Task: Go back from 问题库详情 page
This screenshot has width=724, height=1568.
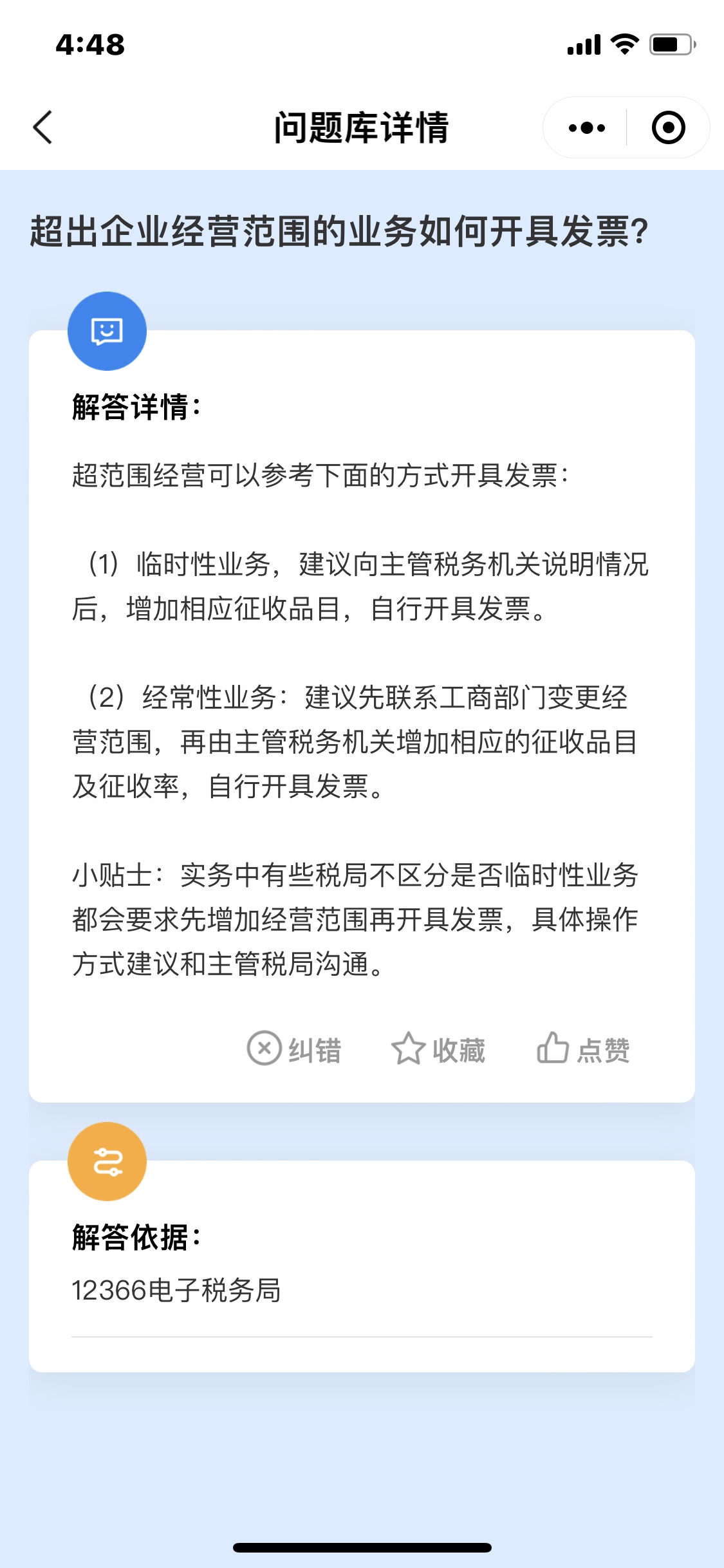Action: tap(42, 127)
